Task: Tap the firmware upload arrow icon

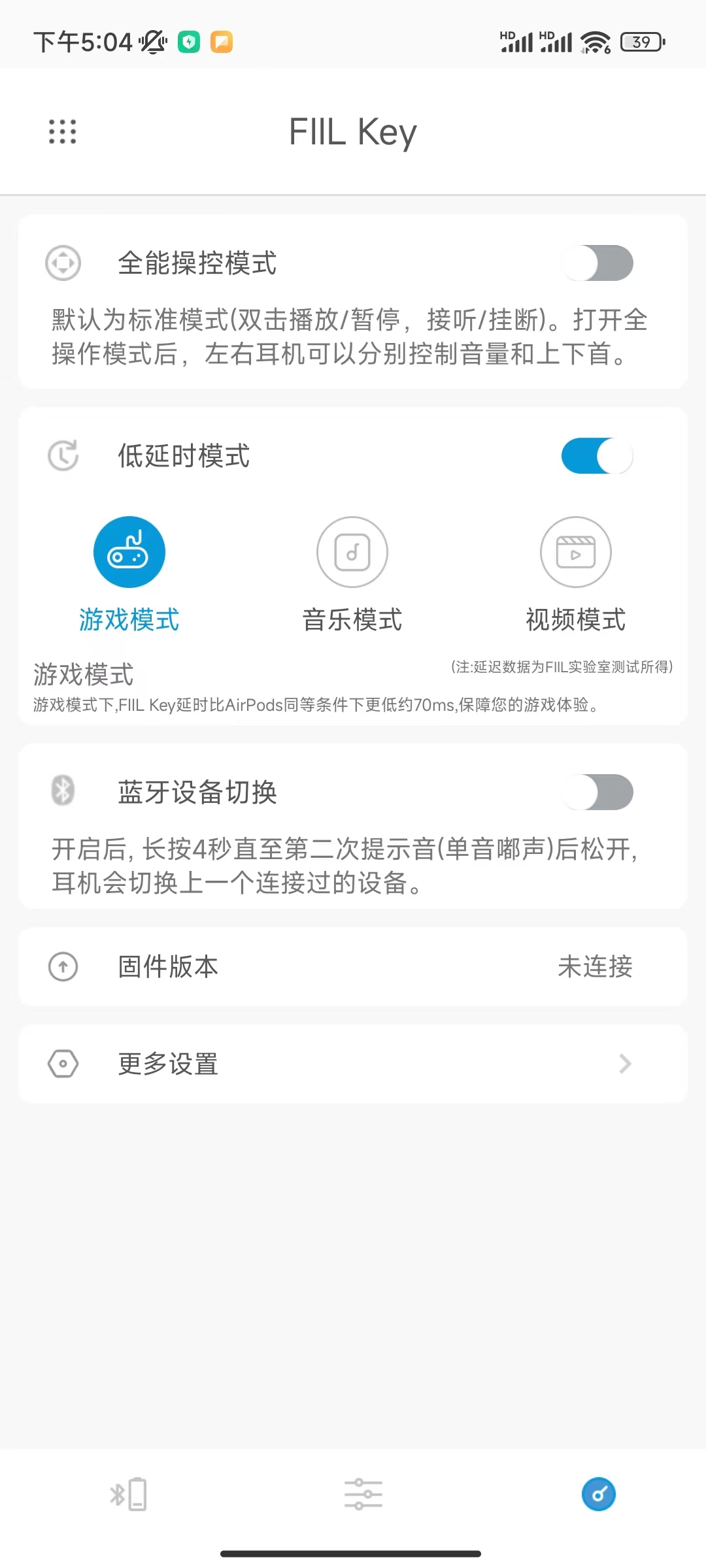Action: click(x=63, y=967)
